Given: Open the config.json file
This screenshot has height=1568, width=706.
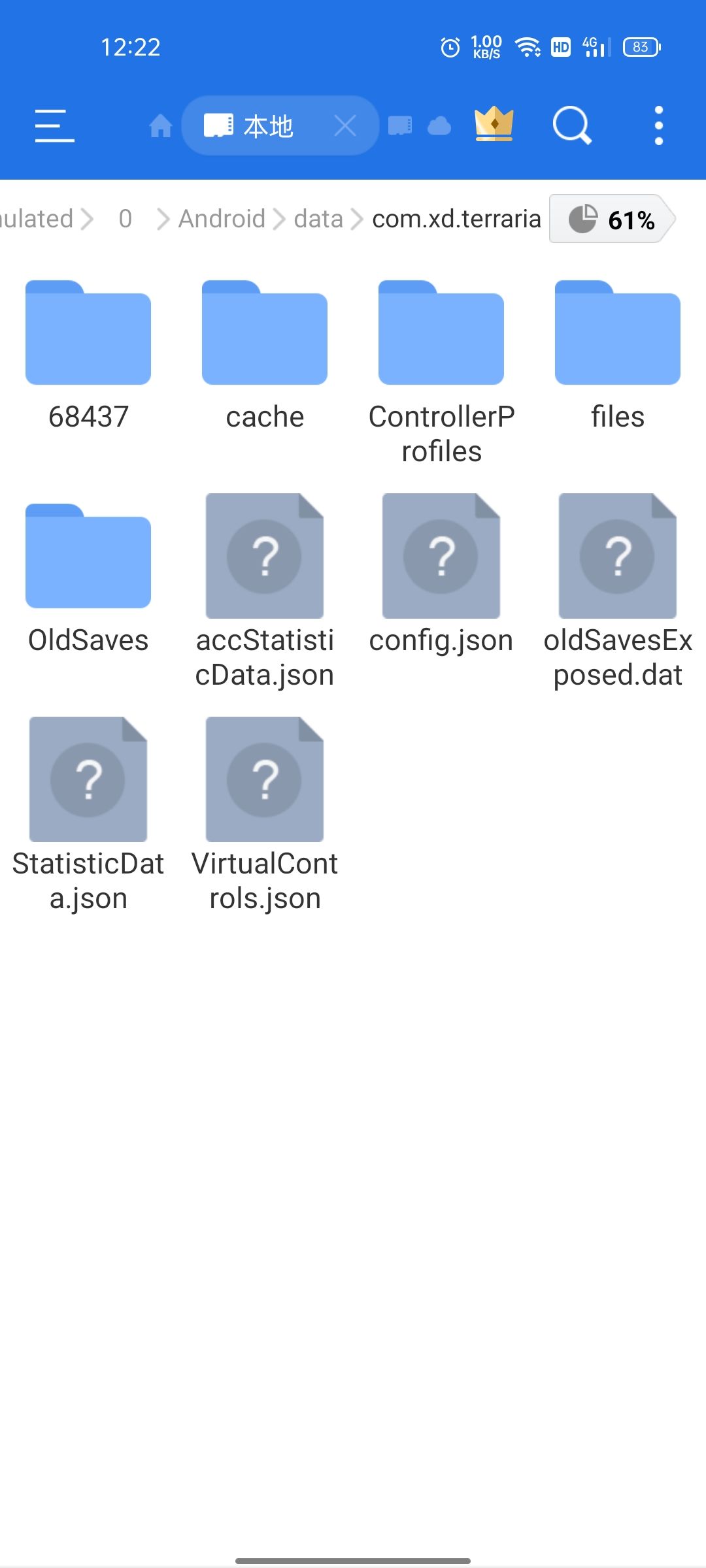Looking at the screenshot, I should (x=441, y=575).
